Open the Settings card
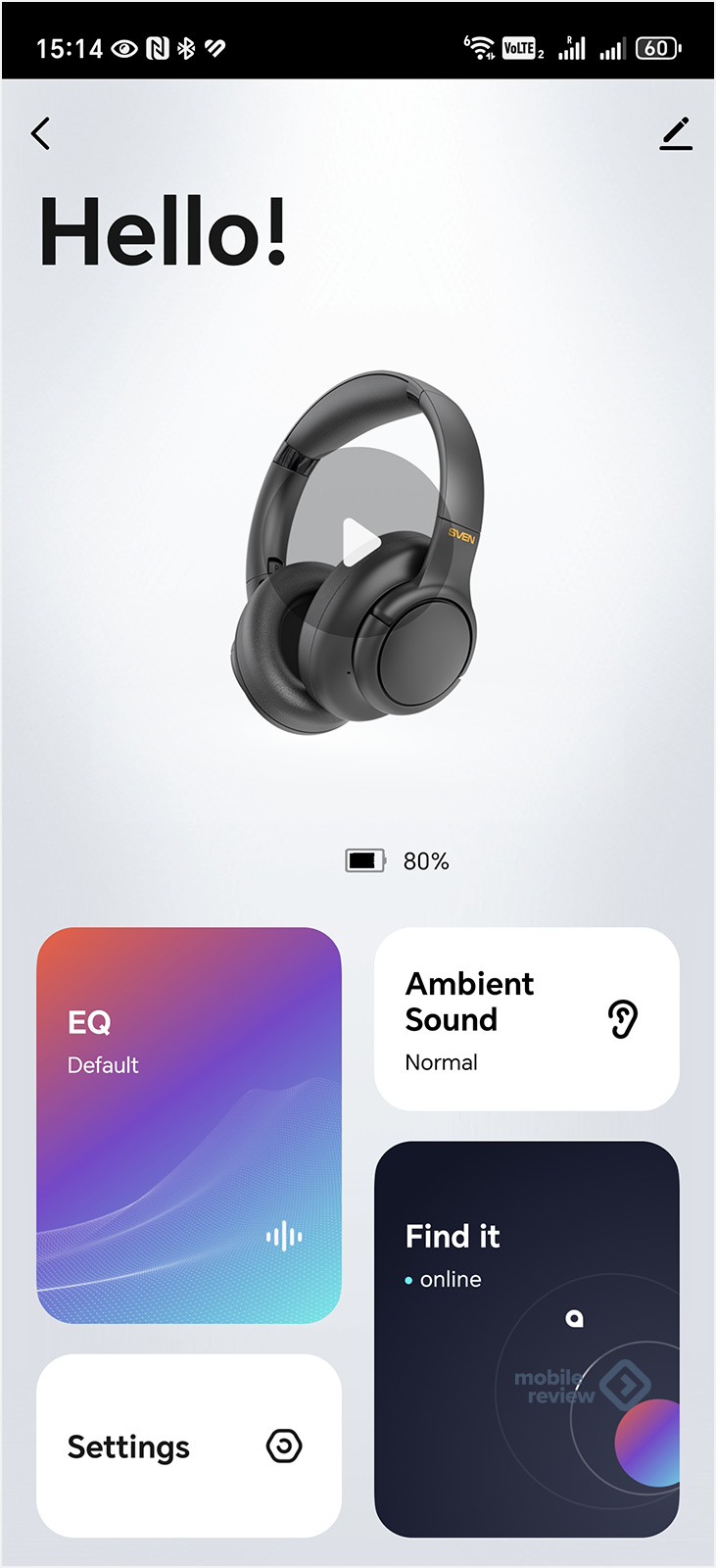Viewport: 716px width, 1568px height. pos(189,1445)
